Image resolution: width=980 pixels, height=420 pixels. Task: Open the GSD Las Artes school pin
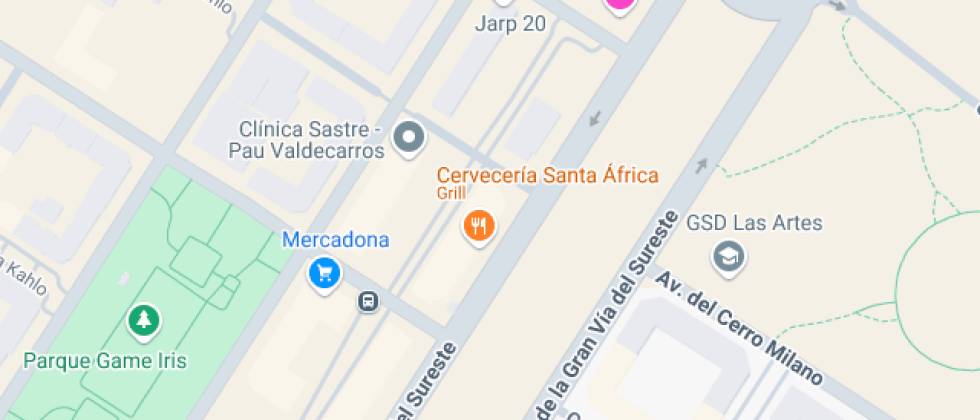(x=728, y=257)
